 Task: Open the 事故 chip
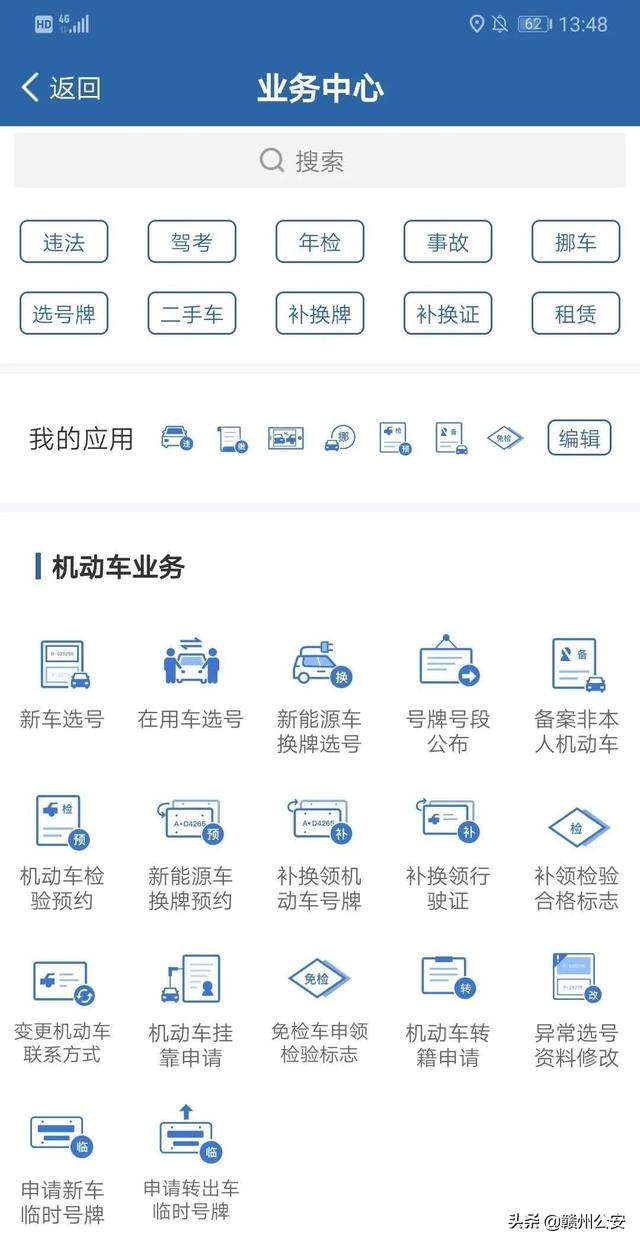(448, 242)
